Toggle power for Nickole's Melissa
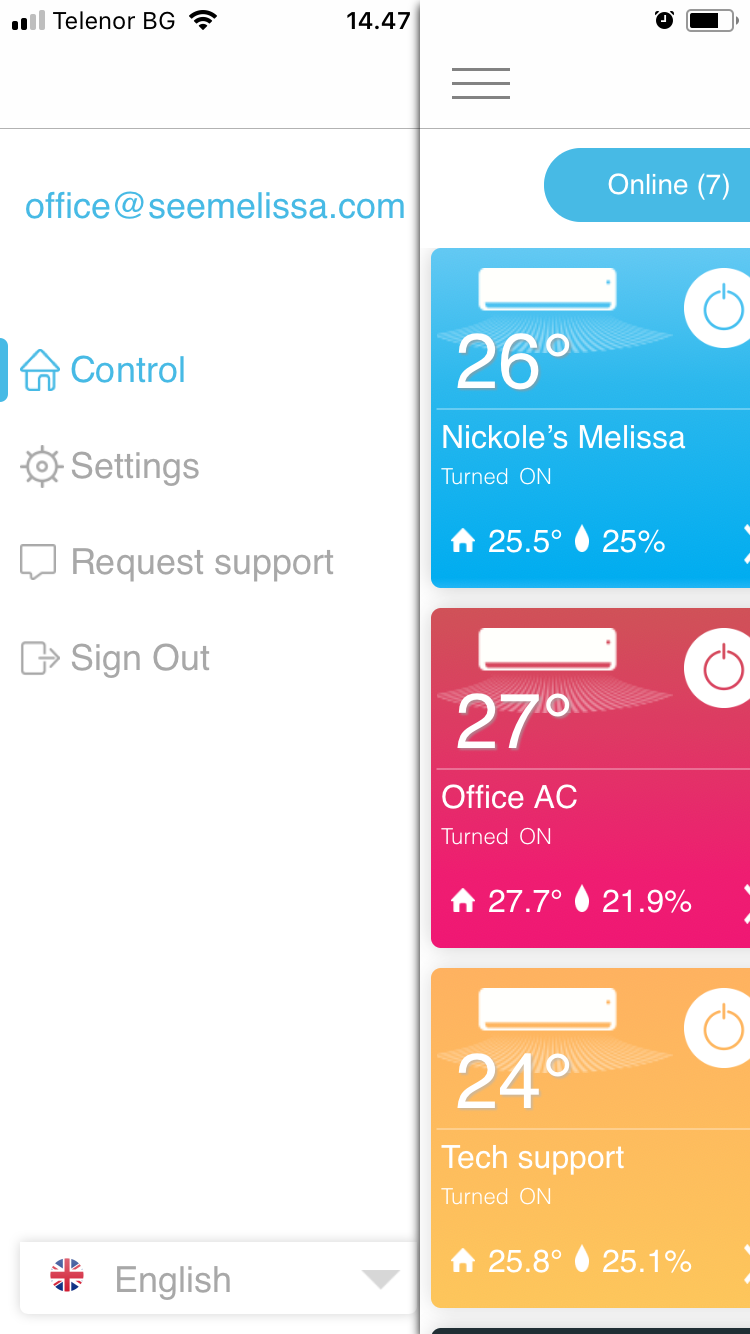The width and height of the screenshot is (750, 1334). click(x=720, y=309)
